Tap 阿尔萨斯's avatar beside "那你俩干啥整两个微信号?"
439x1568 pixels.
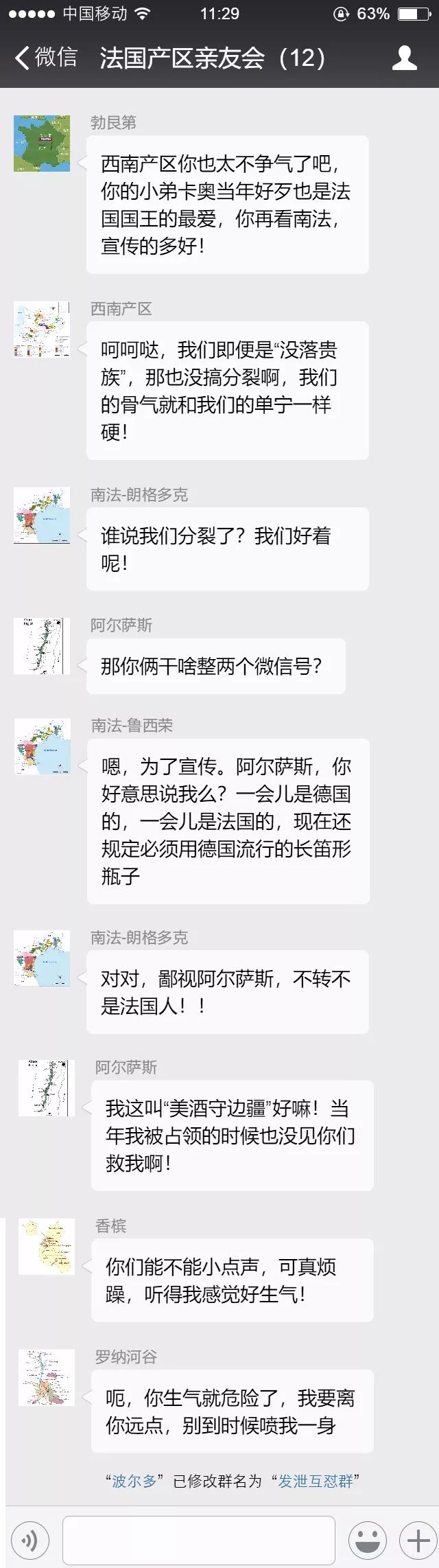click(42, 645)
